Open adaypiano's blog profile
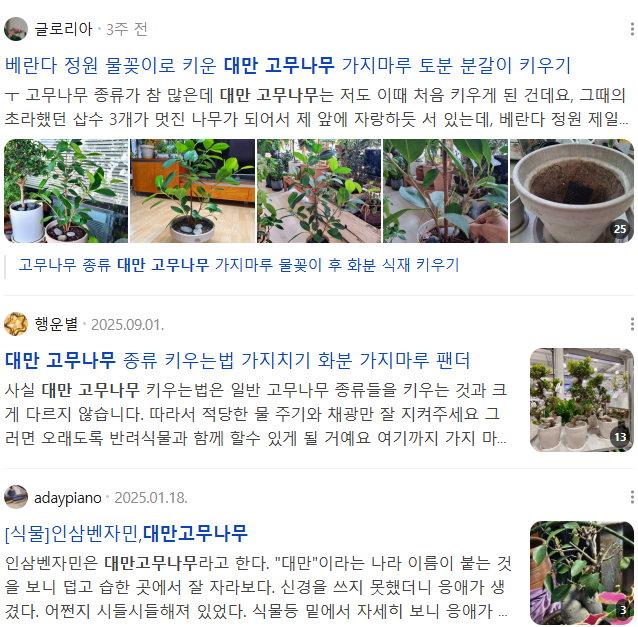The width and height of the screenshot is (638, 627). (x=68, y=497)
